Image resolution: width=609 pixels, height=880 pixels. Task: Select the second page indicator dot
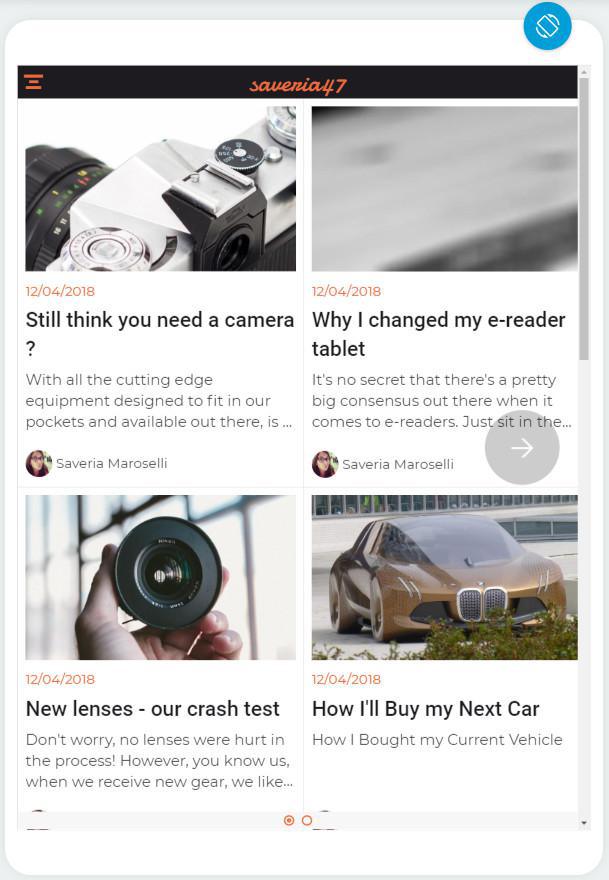pyautogui.click(x=307, y=820)
